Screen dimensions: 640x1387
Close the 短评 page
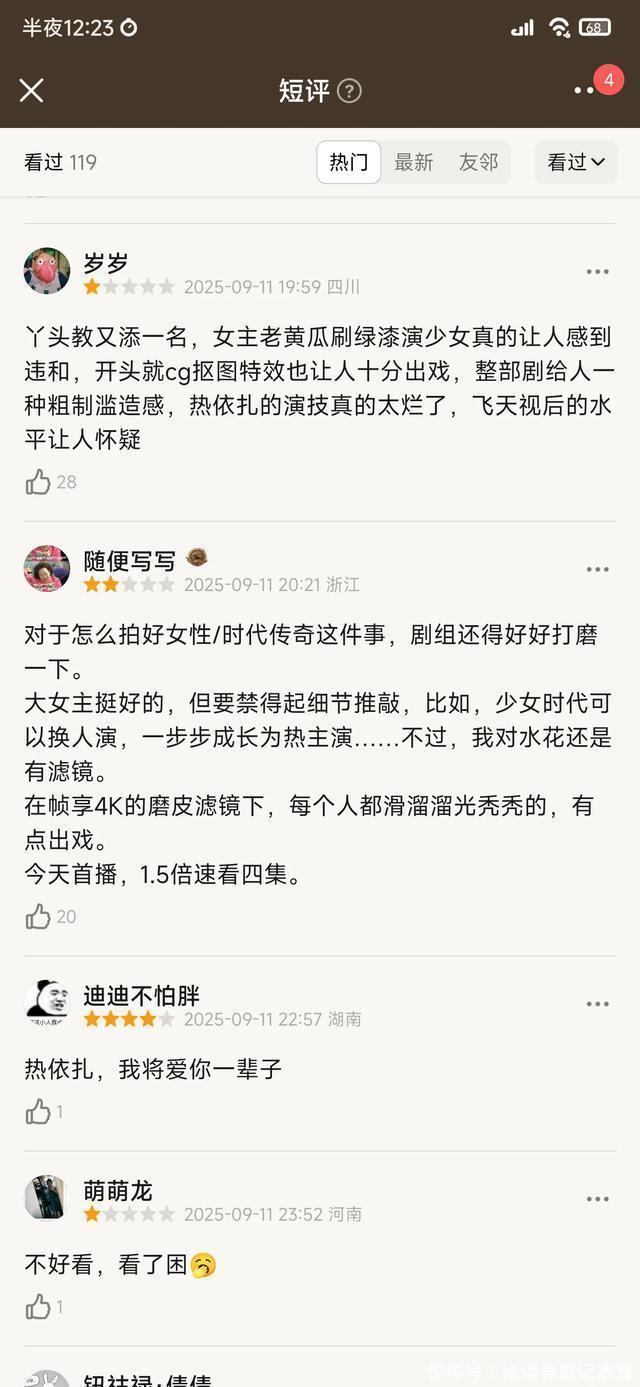[x=31, y=91]
